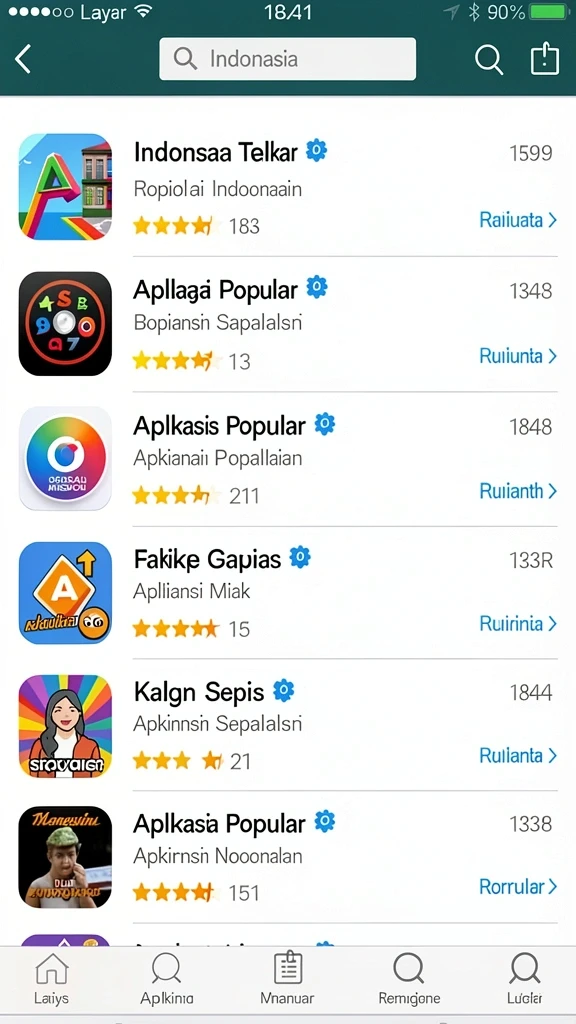The image size is (576, 1024).
Task: Tap the Ruiianta link for Kalgn Sepis
Action: point(518,756)
